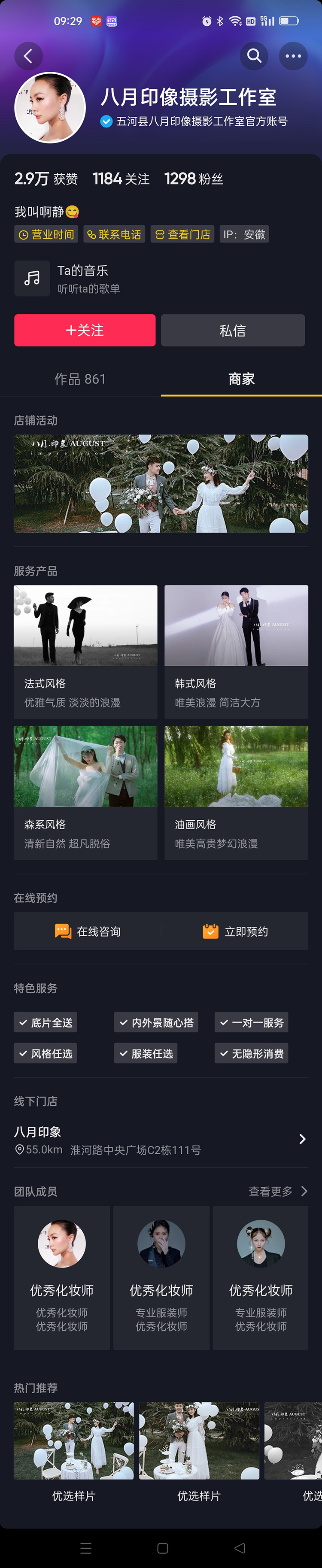Open the 店铺活动 banner image
Image resolution: width=322 pixels, height=1568 pixels.
point(161,484)
